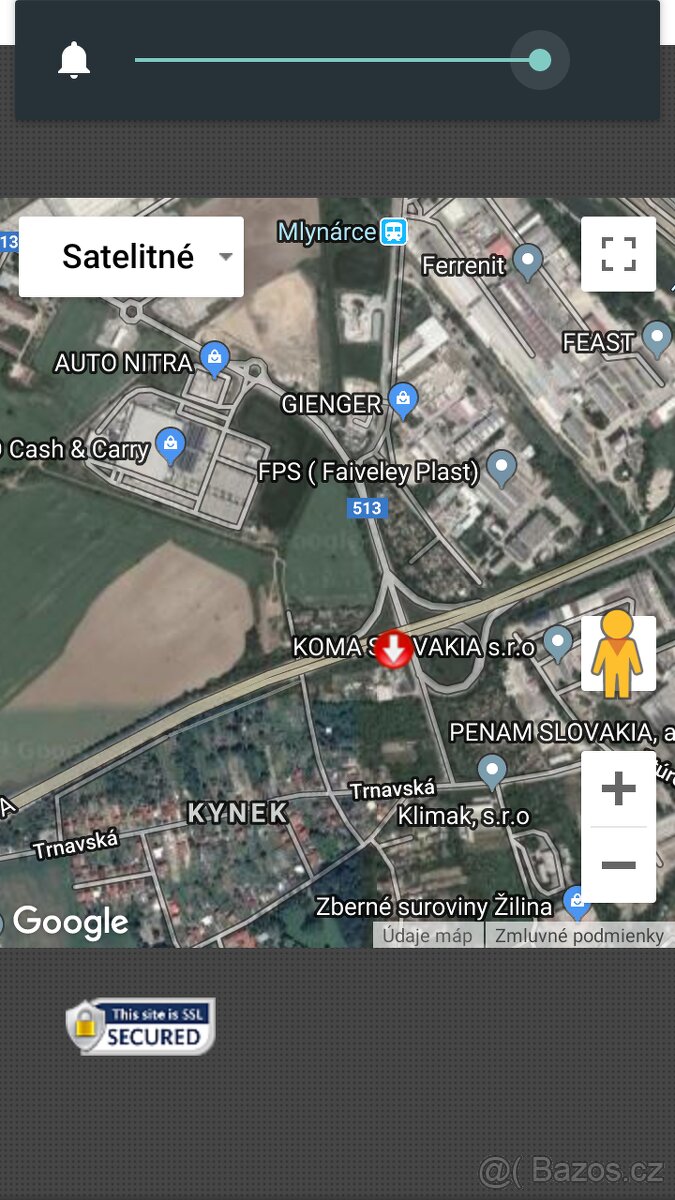Open the Ferrenit place pin
Screen dimensions: 675x1200
527,263
